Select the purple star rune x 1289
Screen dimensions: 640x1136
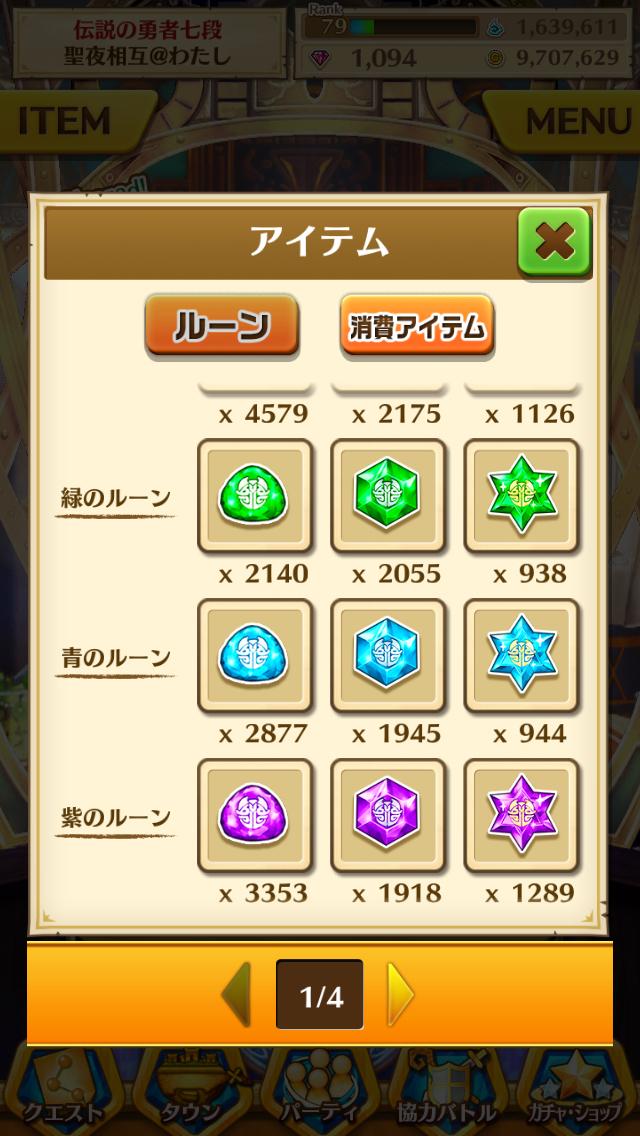click(x=521, y=817)
